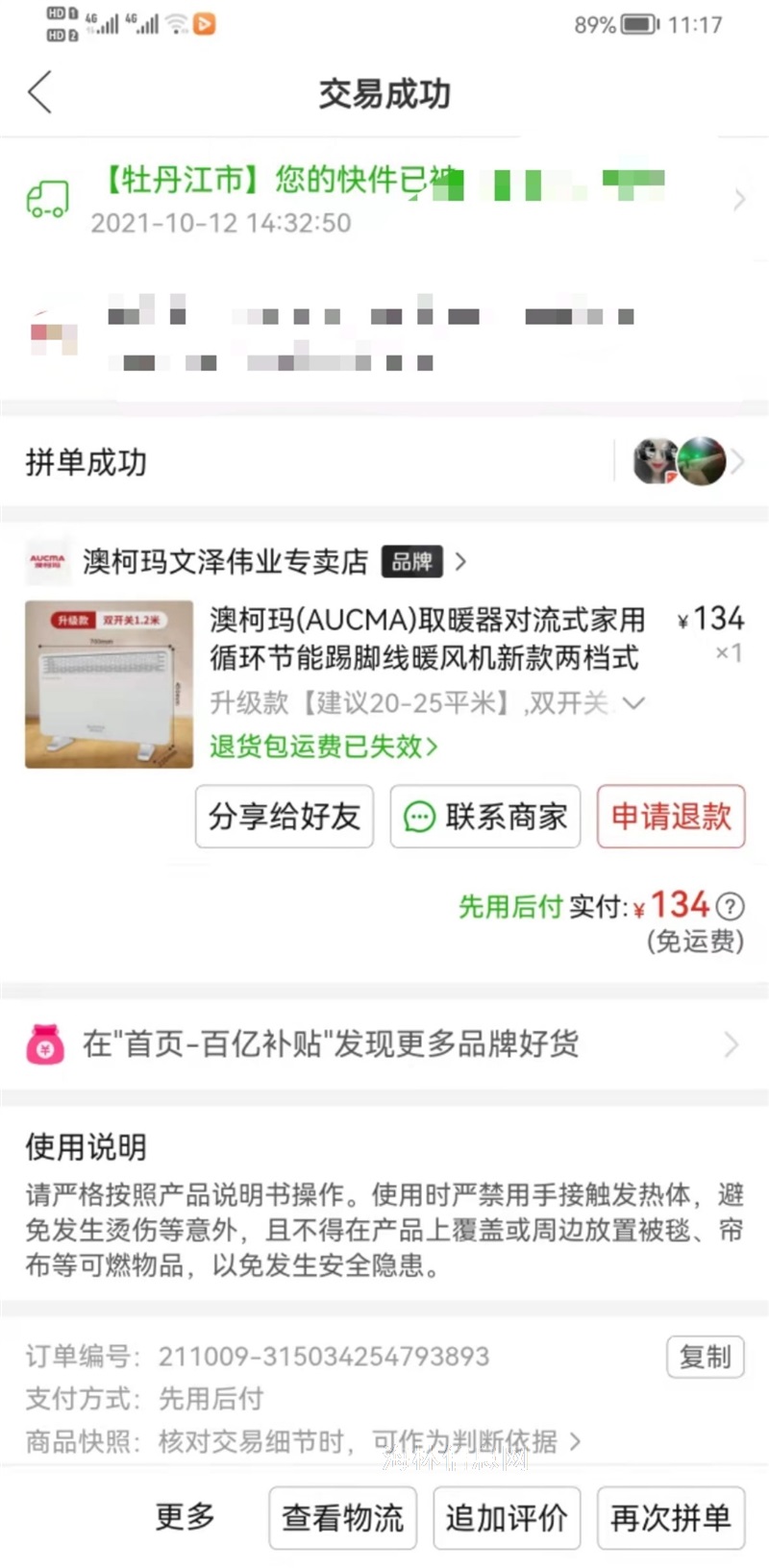Open the 更多 options
This screenshot has width=769, height=1568.
coord(185,1517)
